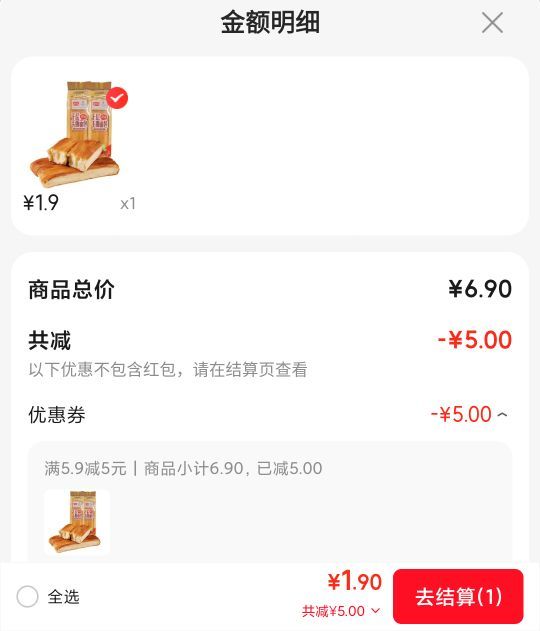Close the 金额明细 panel

pos(492,23)
